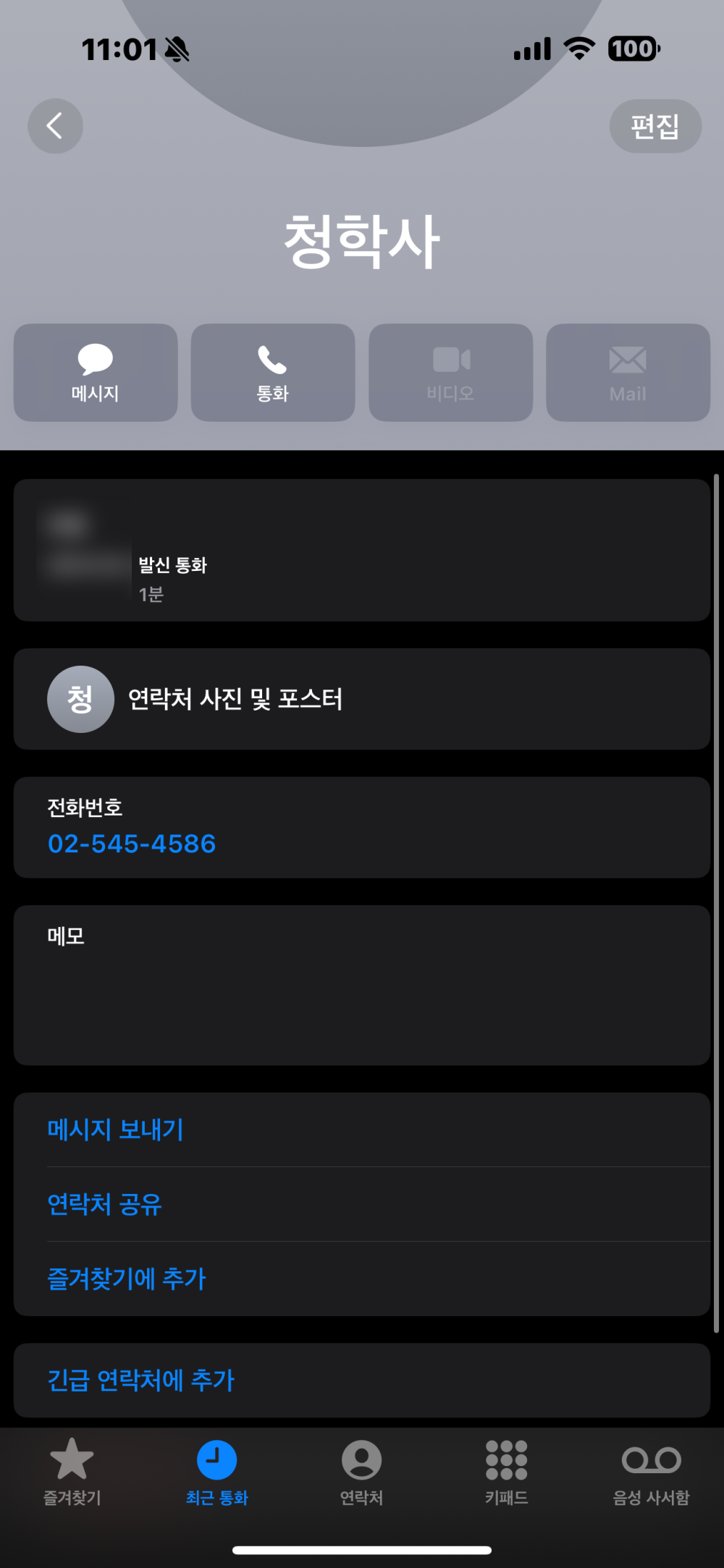Choose 긴급 연락처에 추가
The image size is (724, 1568).
tap(141, 1380)
